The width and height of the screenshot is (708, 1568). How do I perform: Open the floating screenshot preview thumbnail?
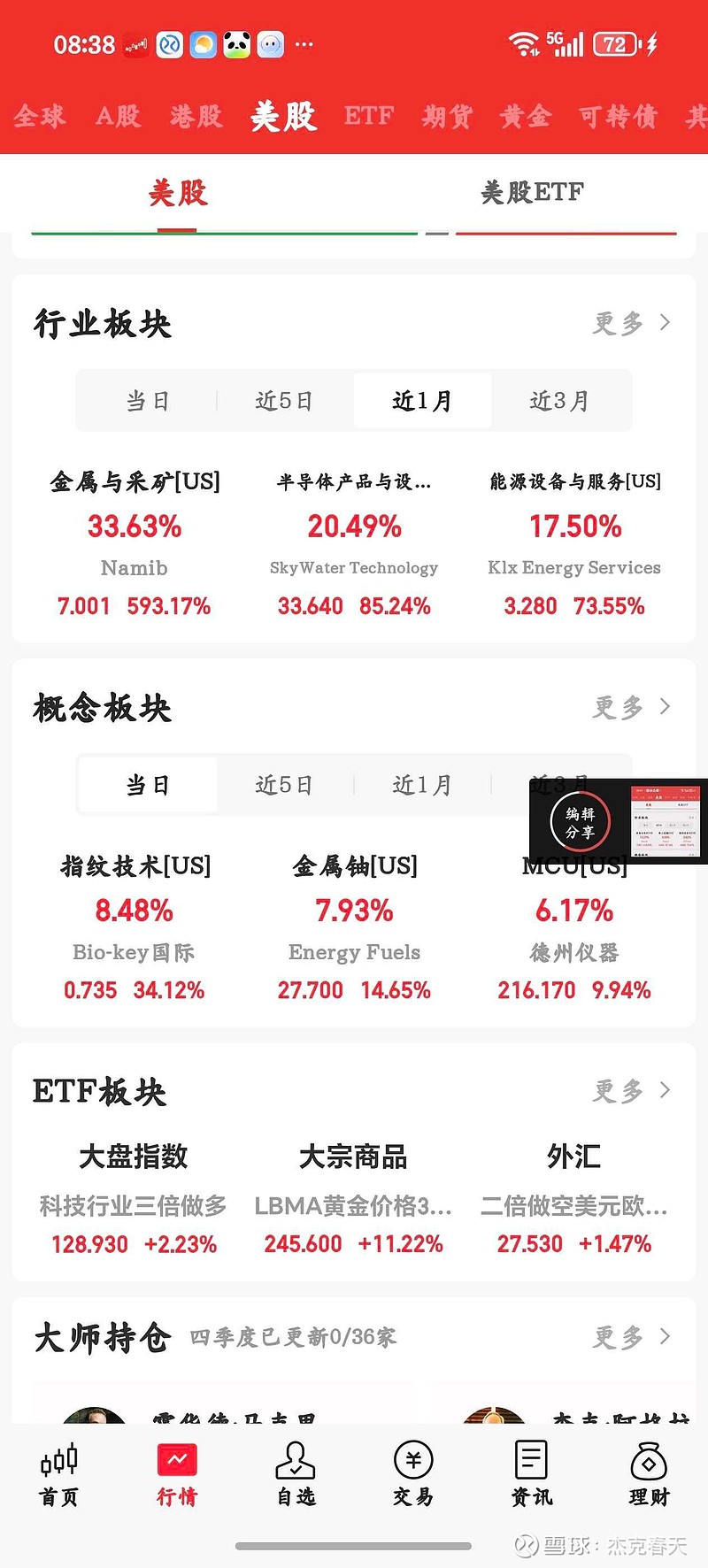665,823
